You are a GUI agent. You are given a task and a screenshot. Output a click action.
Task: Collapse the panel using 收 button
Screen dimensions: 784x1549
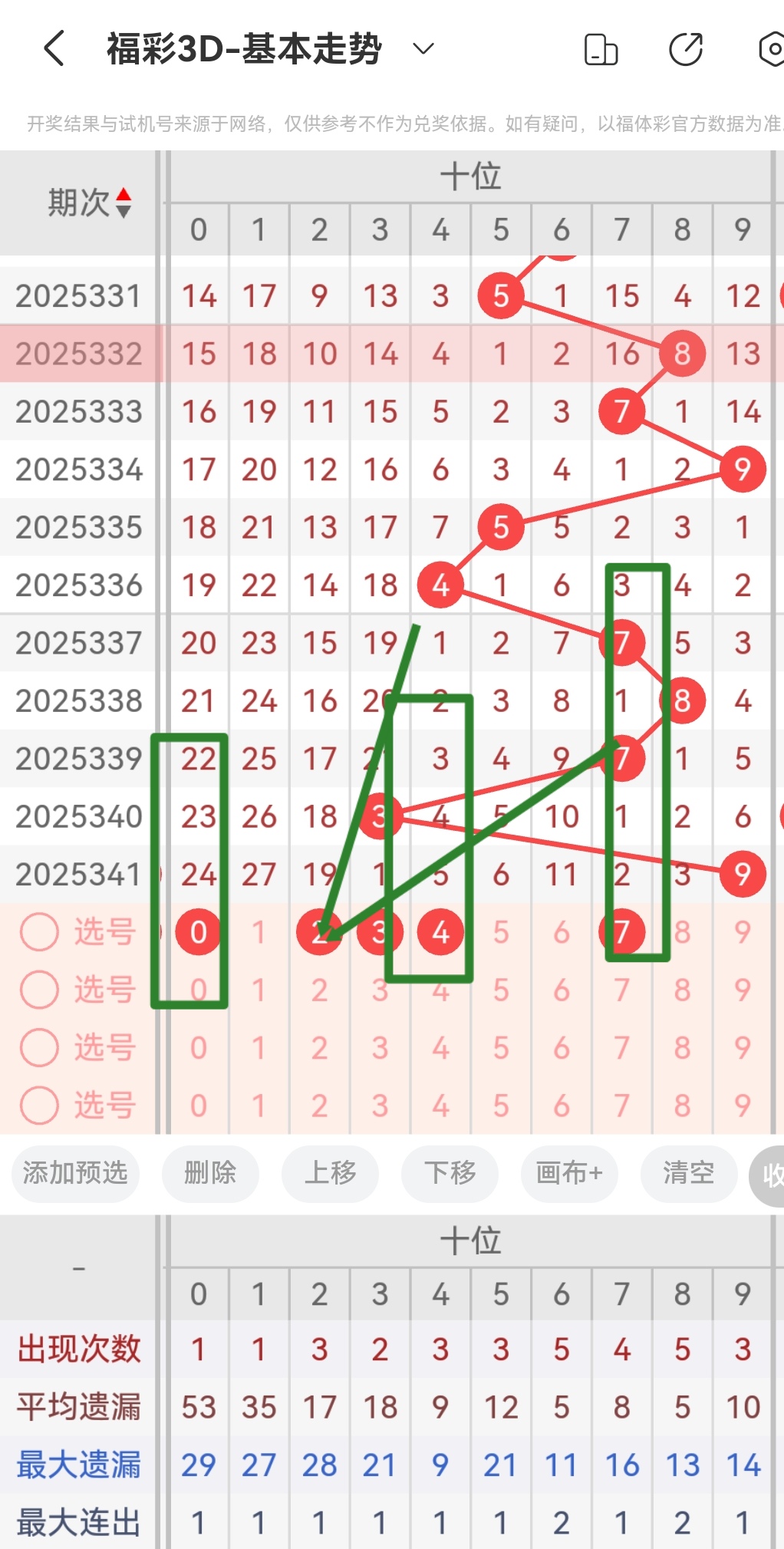pyautogui.click(x=773, y=1174)
